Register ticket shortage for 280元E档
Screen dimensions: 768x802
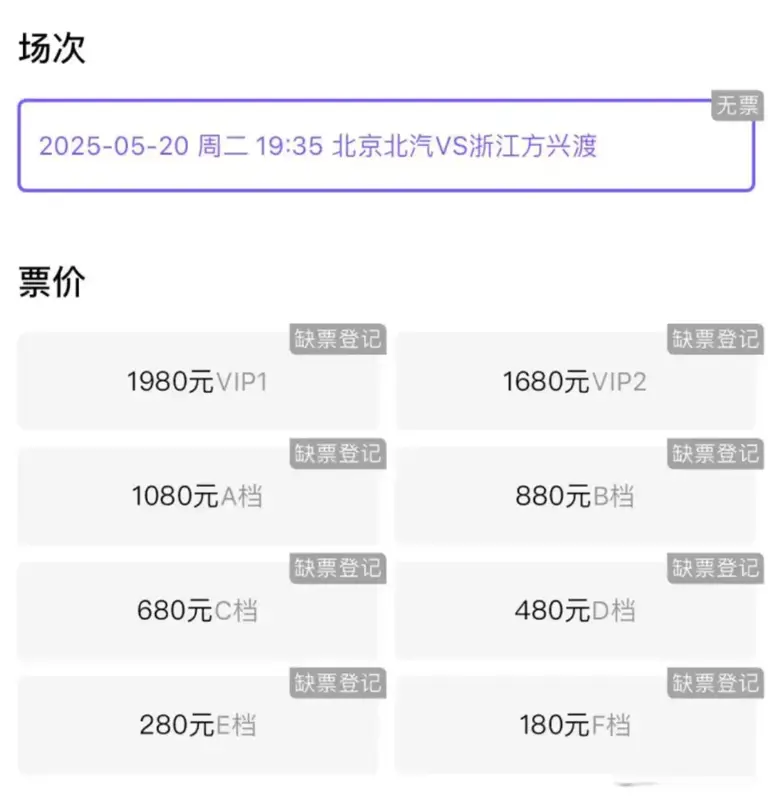[x=337, y=684]
